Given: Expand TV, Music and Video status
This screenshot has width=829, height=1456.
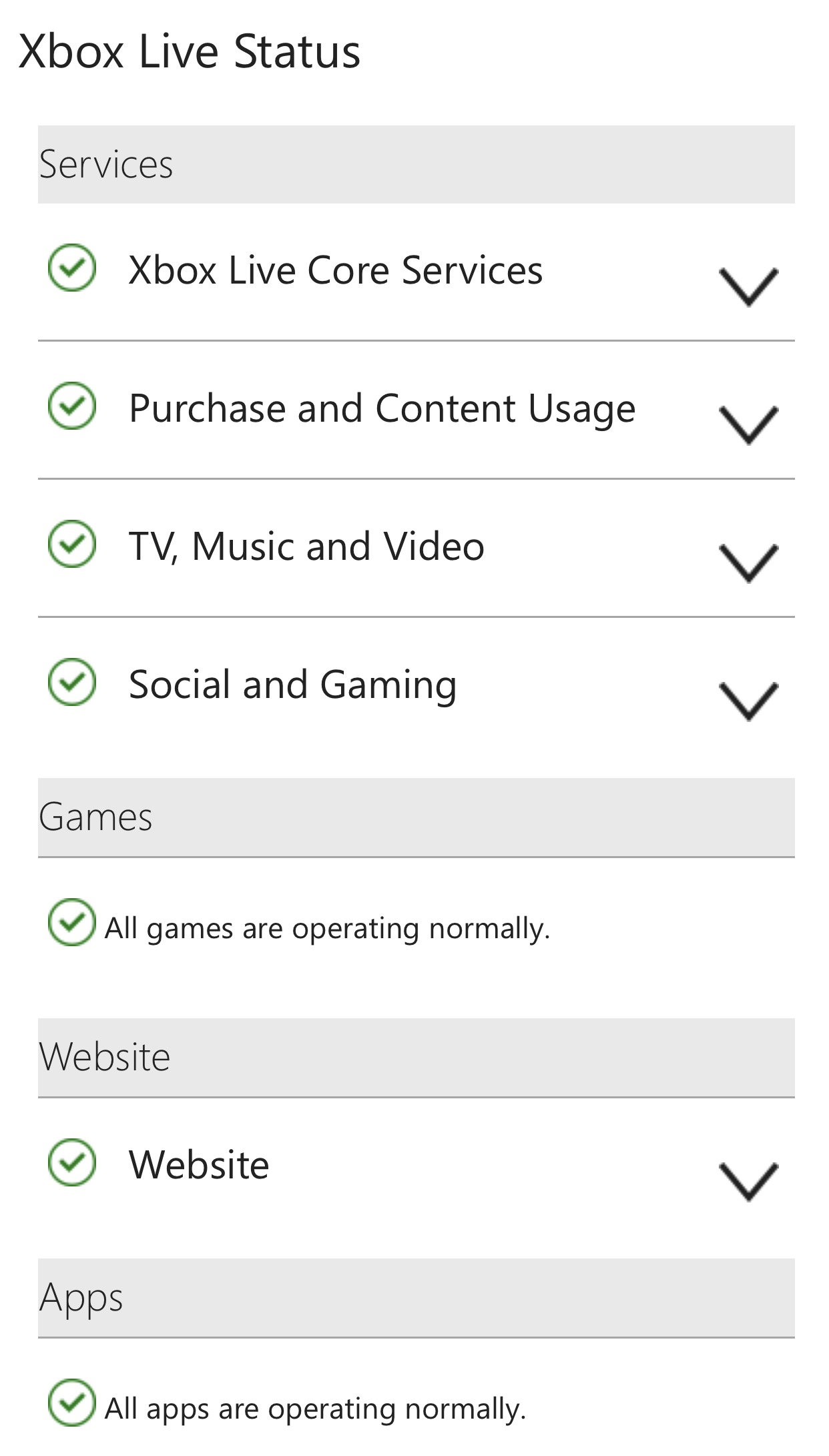Looking at the screenshot, I should [748, 563].
